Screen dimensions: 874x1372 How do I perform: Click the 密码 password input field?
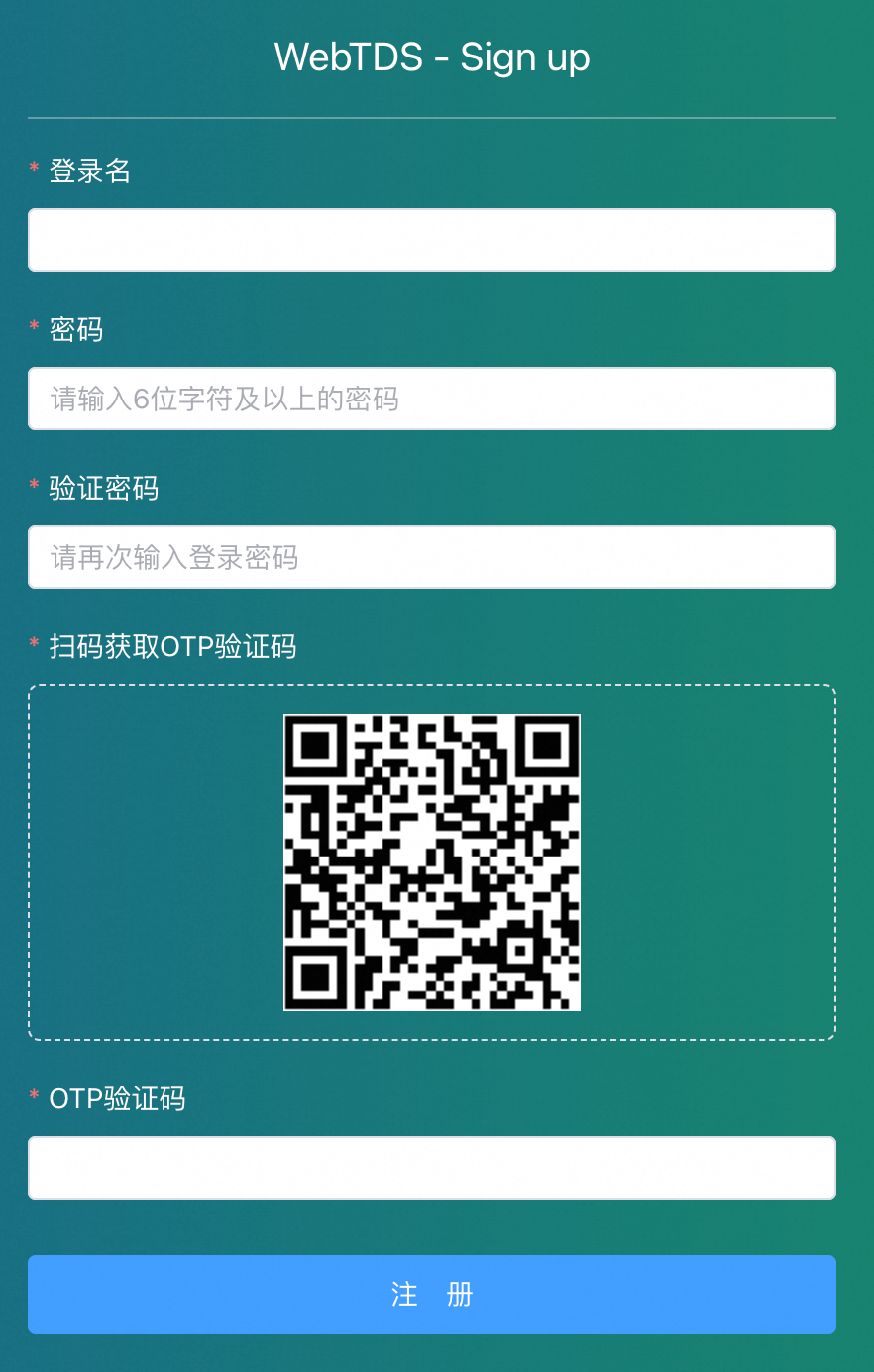[x=432, y=399]
